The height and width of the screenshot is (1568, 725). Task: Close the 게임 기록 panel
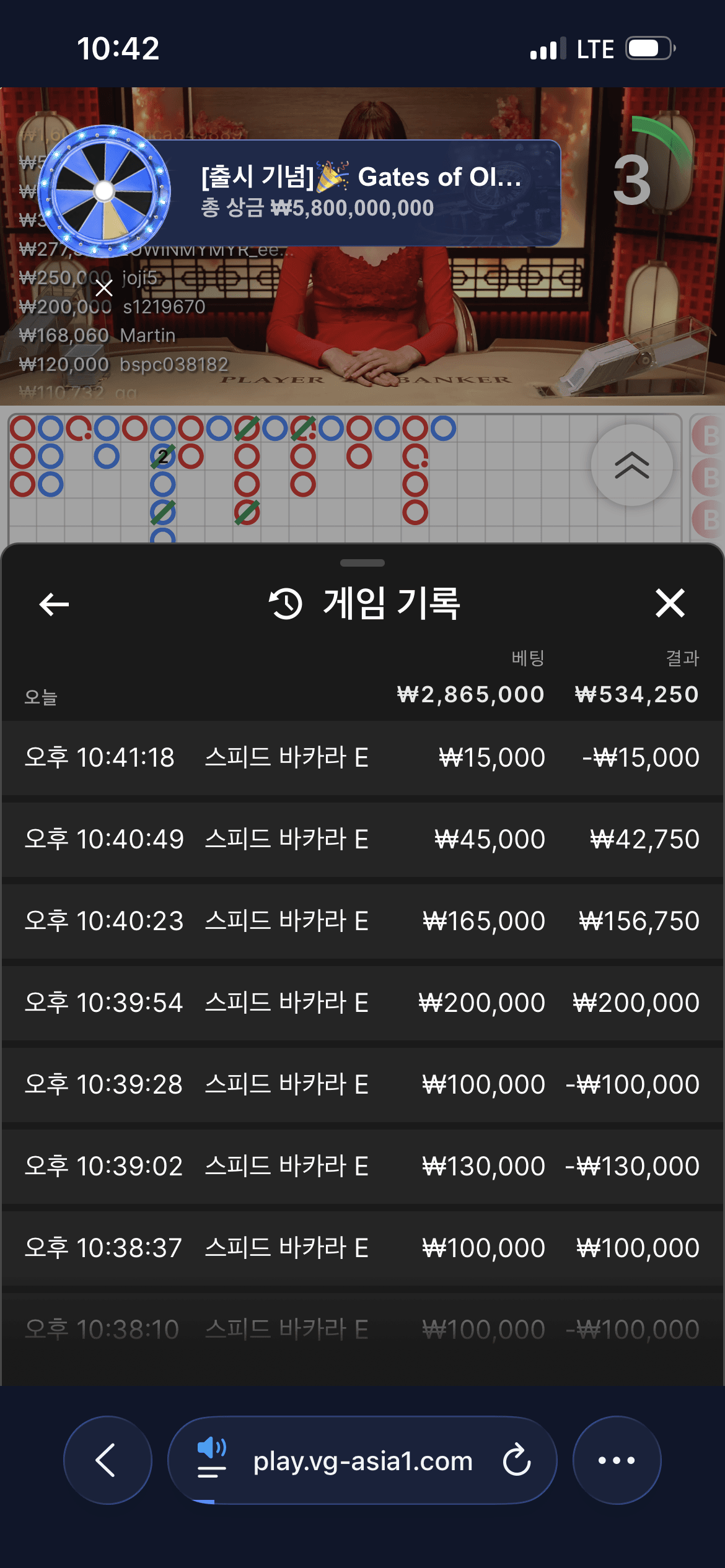tap(670, 603)
